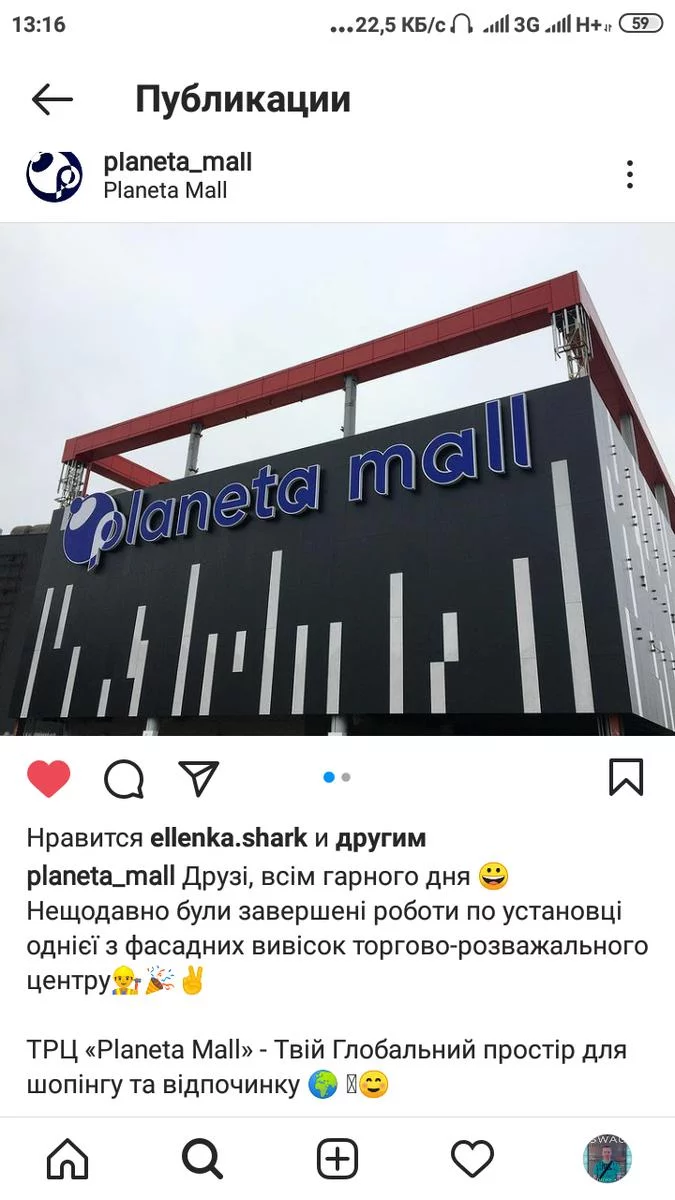Open my profile tab

(607, 1159)
